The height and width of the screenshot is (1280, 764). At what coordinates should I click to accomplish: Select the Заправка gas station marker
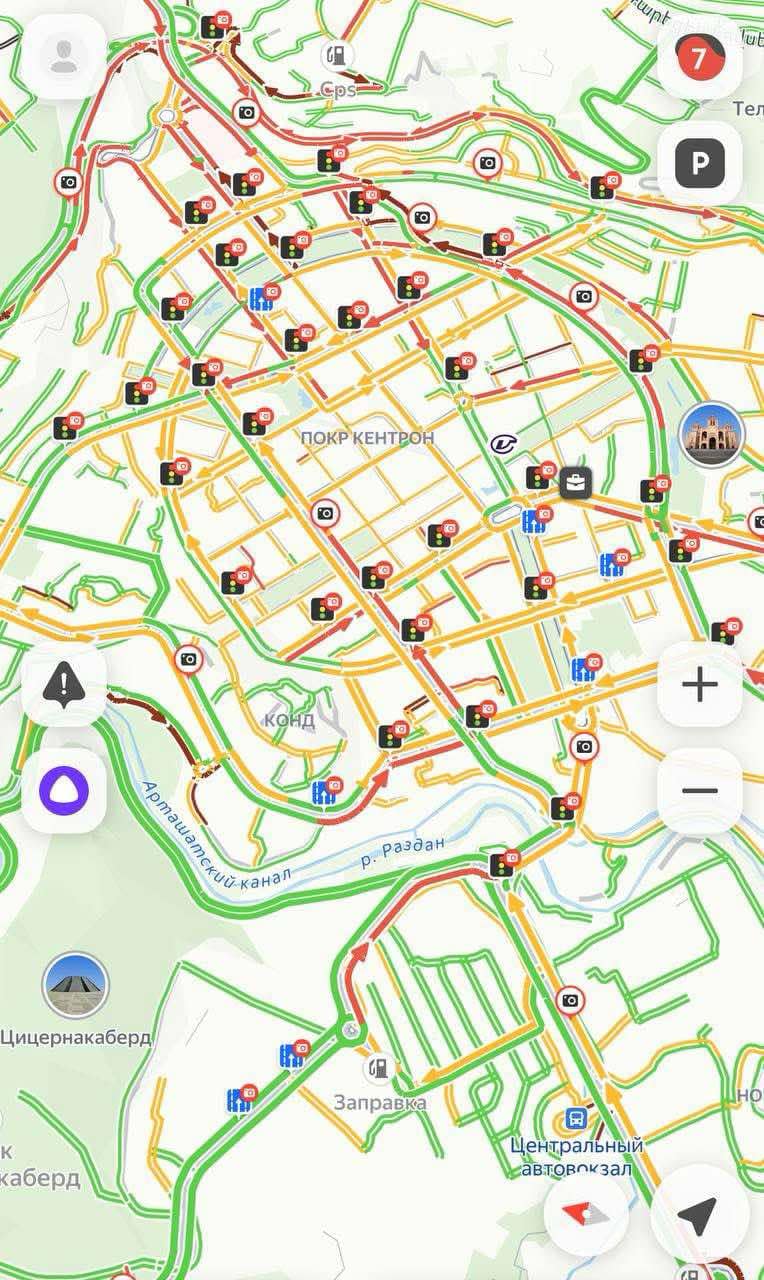(x=378, y=1068)
